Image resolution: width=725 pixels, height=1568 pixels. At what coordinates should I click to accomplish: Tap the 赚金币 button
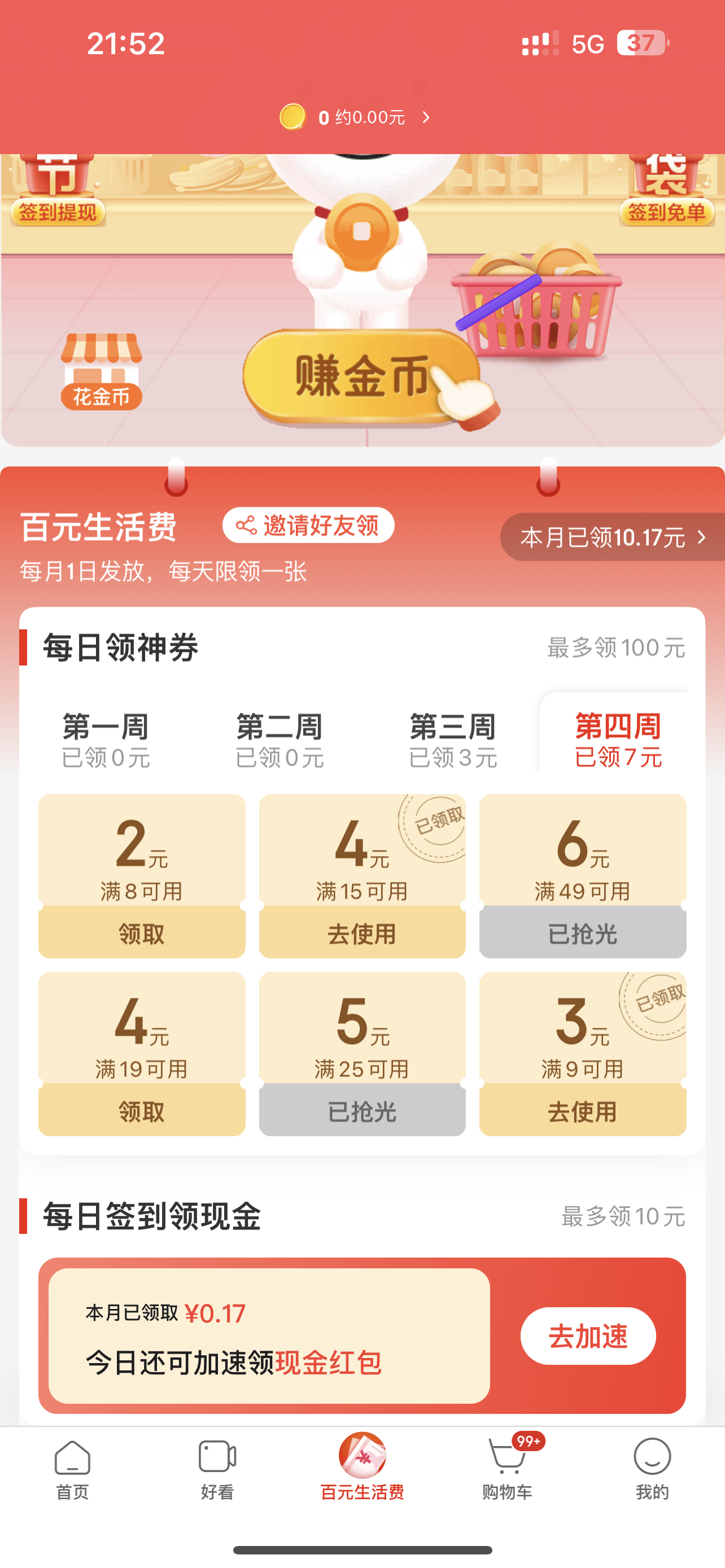pos(359,376)
